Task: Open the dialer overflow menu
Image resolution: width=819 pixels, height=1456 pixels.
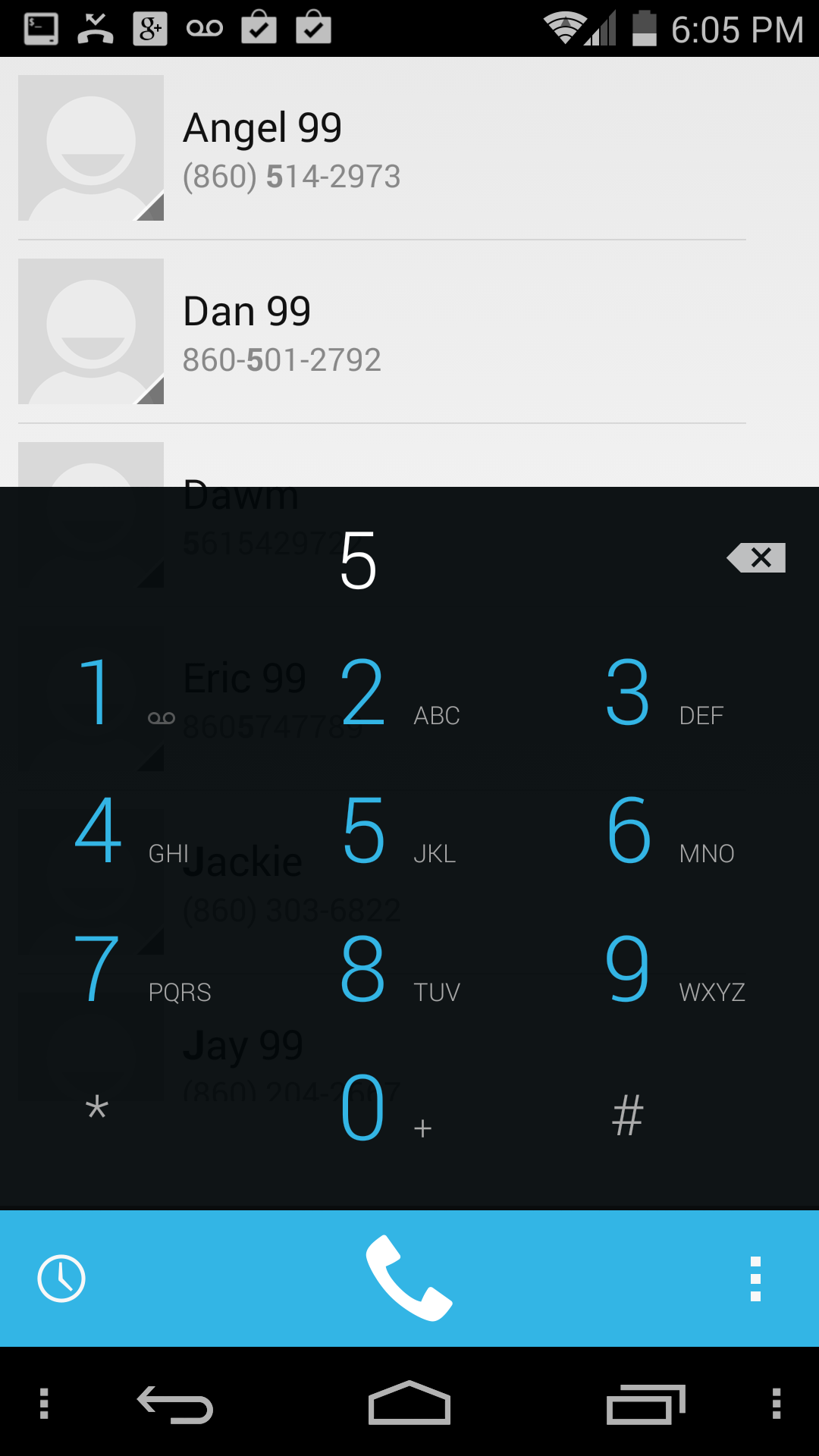Action: pos(755,1279)
